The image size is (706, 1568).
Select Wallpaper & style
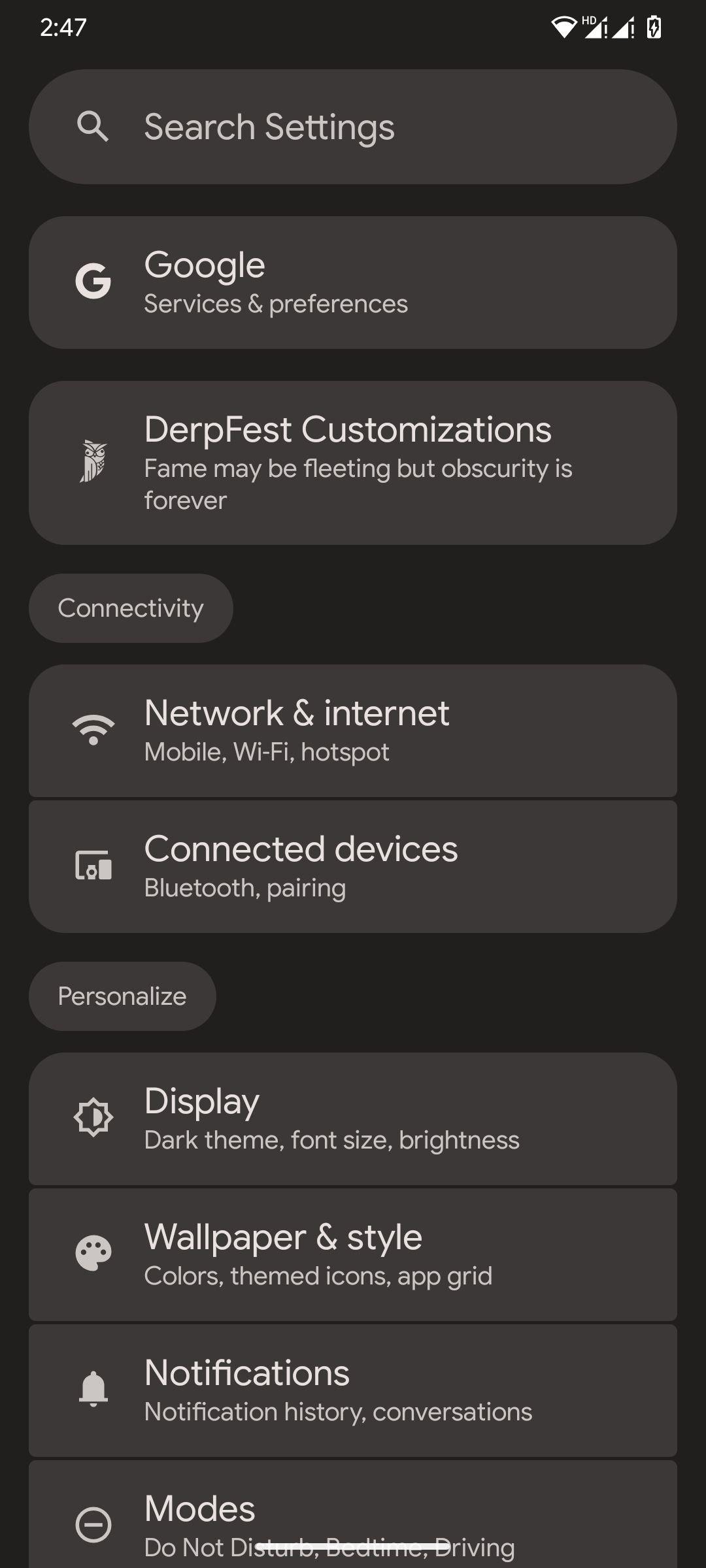click(353, 1254)
